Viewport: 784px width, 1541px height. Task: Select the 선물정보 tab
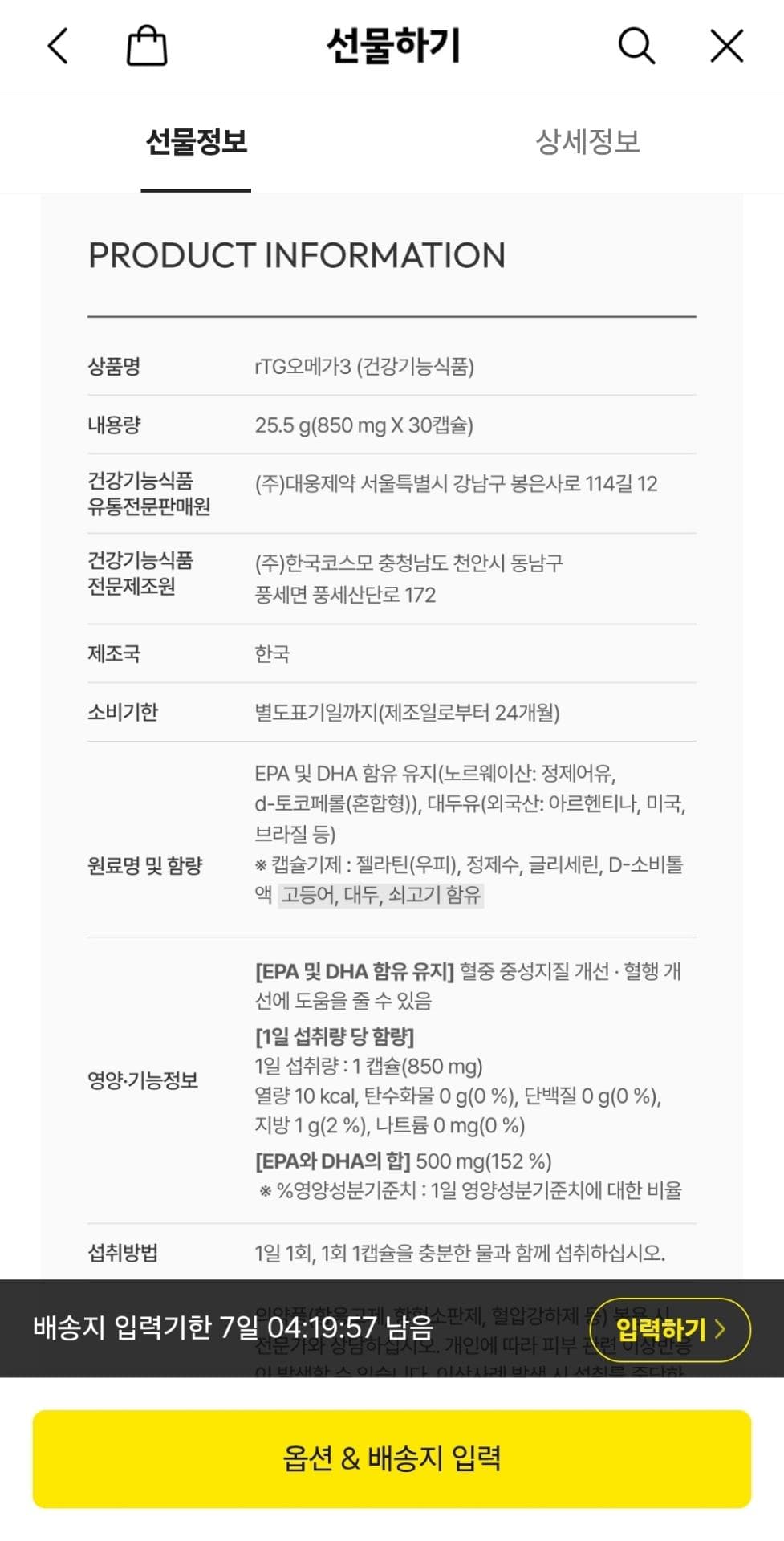(x=196, y=142)
